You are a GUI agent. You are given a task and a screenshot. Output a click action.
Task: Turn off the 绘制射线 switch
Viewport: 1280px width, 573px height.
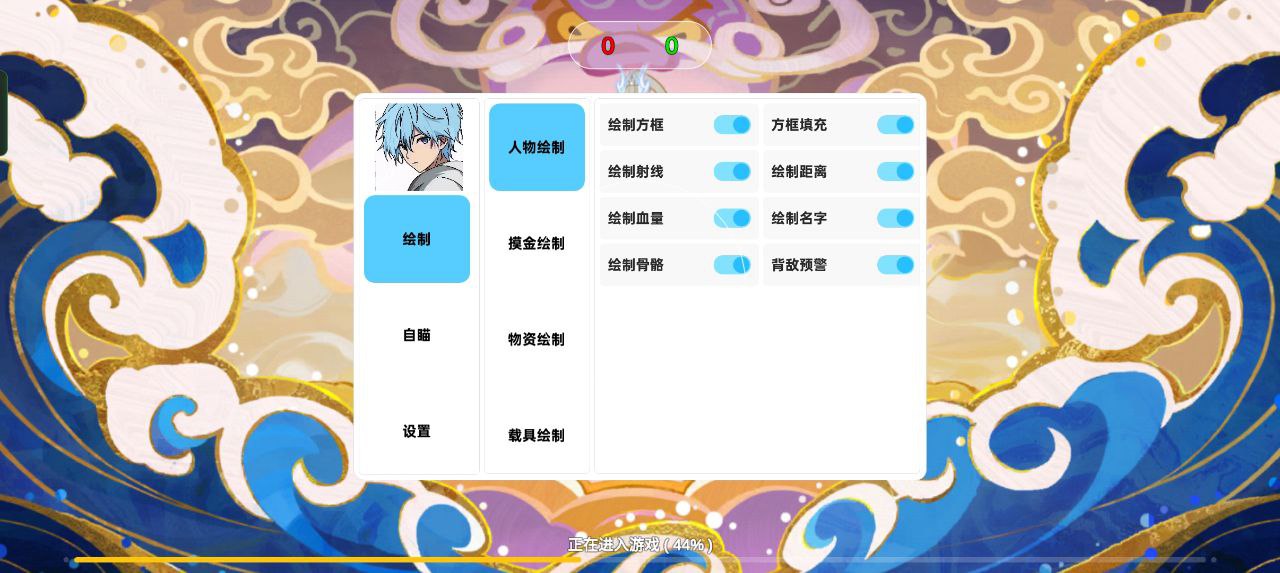coord(732,171)
